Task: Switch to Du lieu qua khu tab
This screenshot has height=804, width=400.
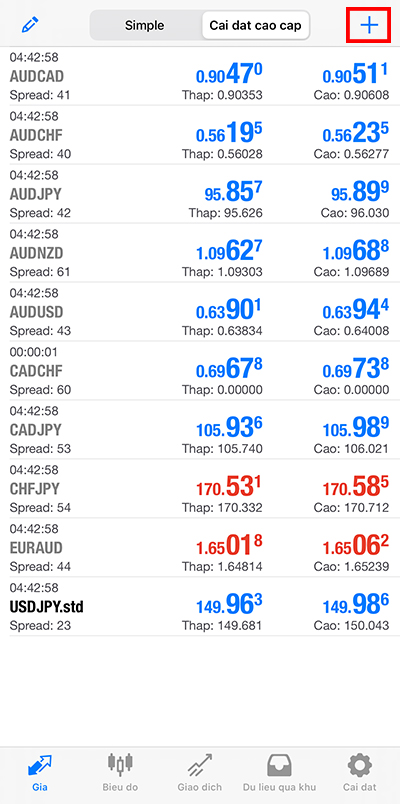Action: pyautogui.click(x=279, y=773)
